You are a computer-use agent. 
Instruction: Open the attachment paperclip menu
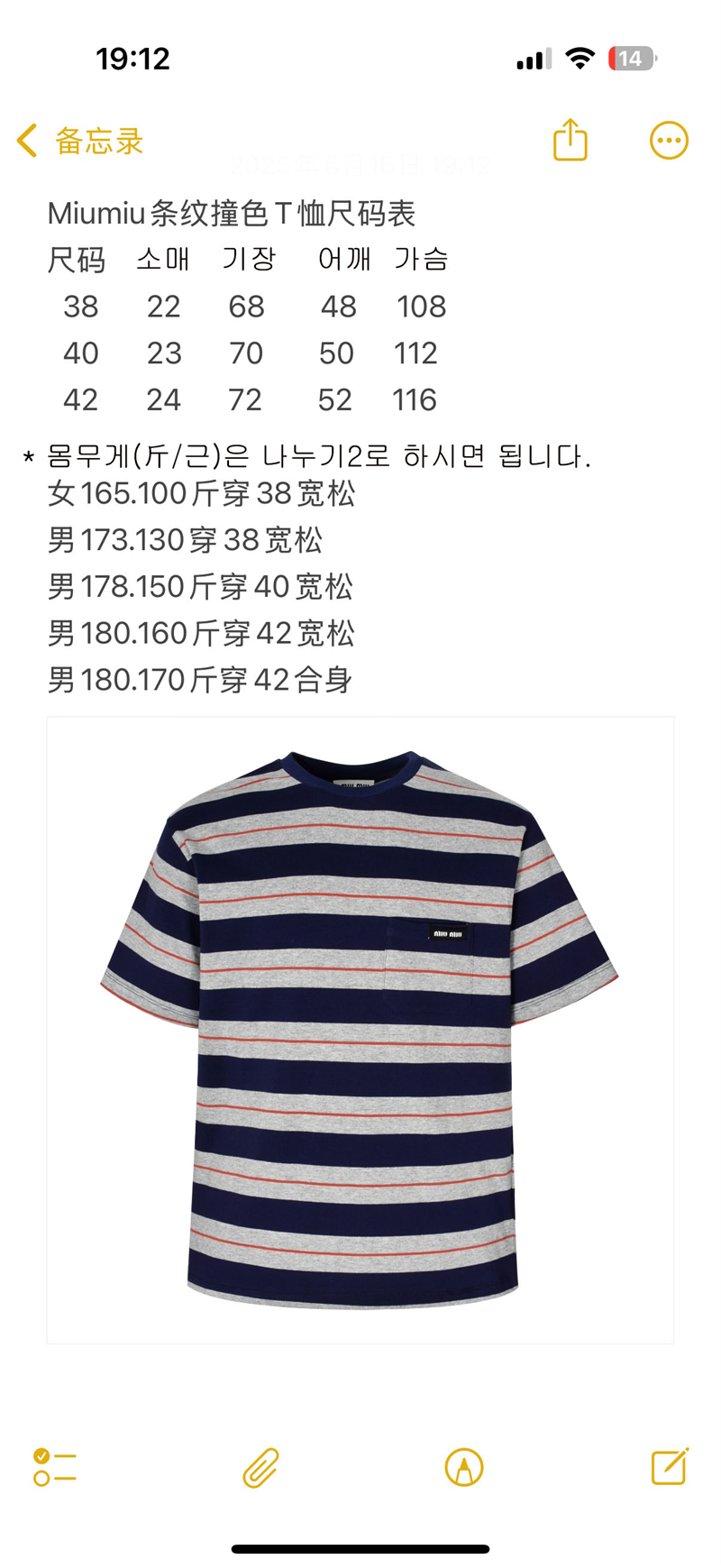click(260, 1467)
